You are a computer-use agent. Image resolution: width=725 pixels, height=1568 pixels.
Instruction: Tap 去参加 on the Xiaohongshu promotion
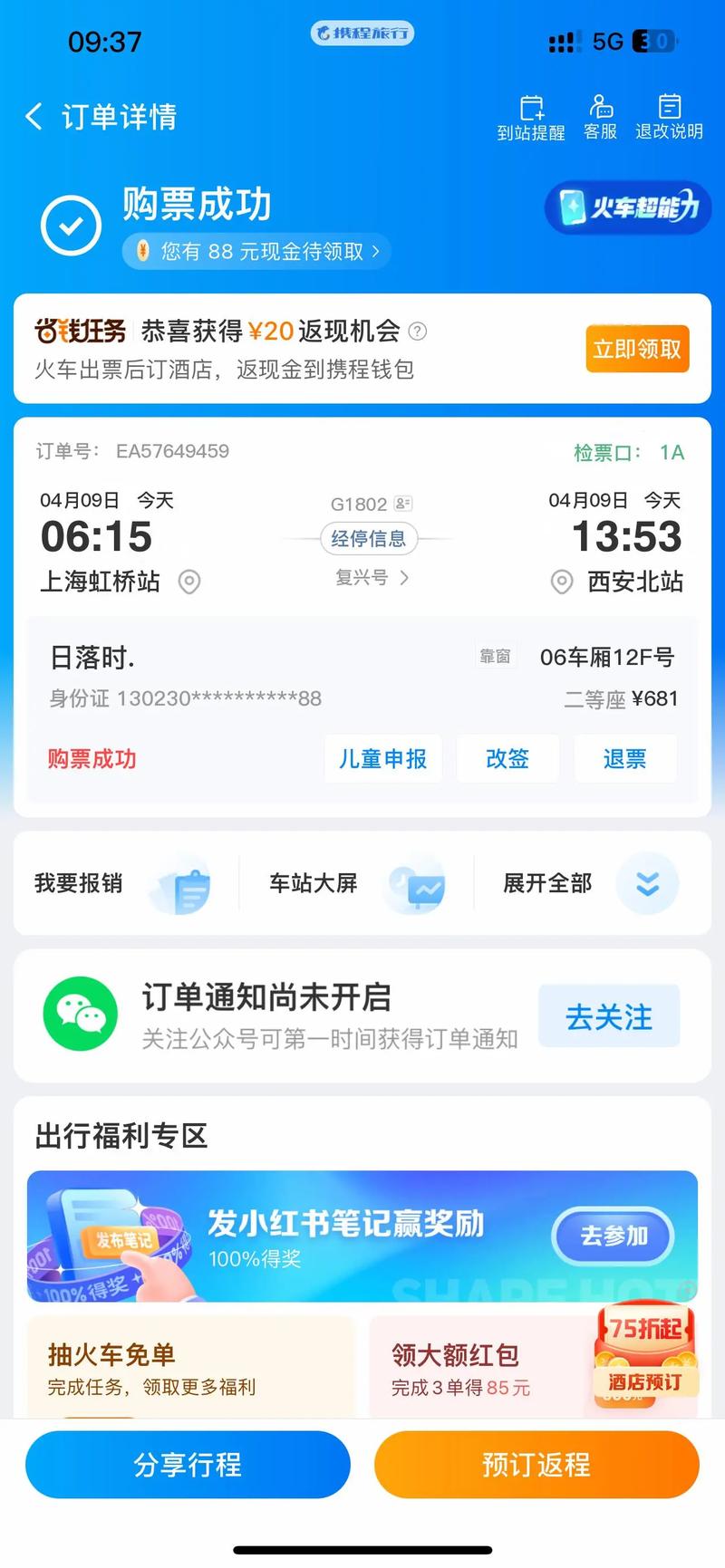(x=612, y=1234)
